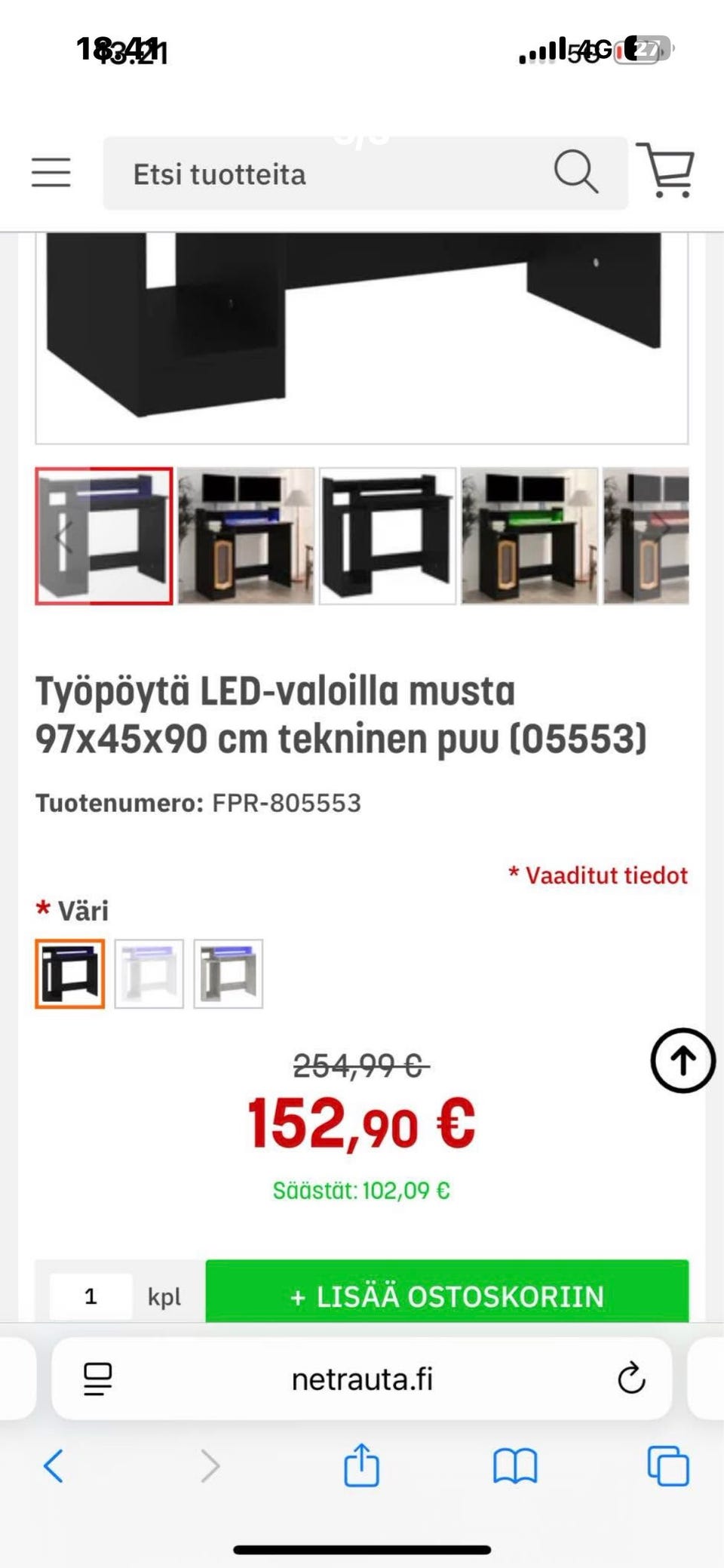The height and width of the screenshot is (1568, 724).
Task: Open the hamburger menu
Action: pos(51,173)
